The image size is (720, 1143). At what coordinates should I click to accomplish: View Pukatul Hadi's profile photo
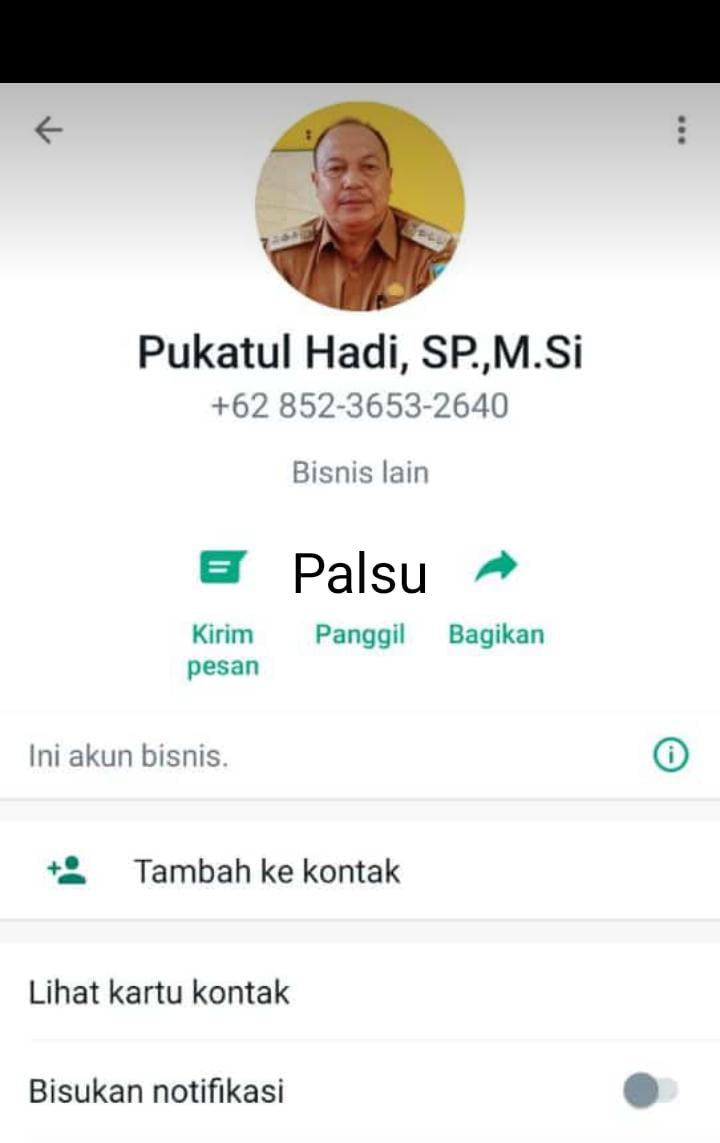pyautogui.click(x=360, y=207)
